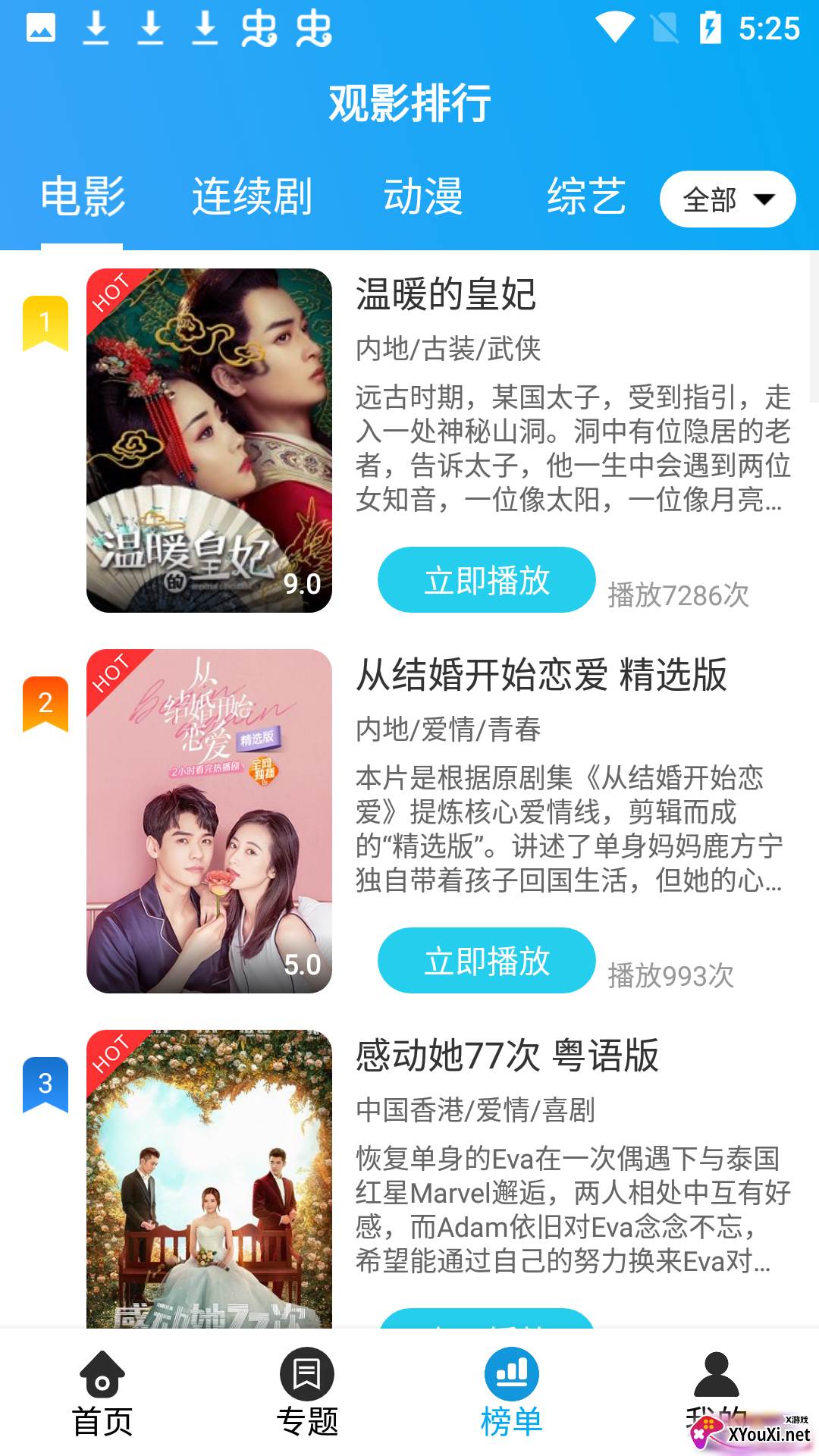
Task: Switch to the 电影 tab
Action: [x=82, y=197]
